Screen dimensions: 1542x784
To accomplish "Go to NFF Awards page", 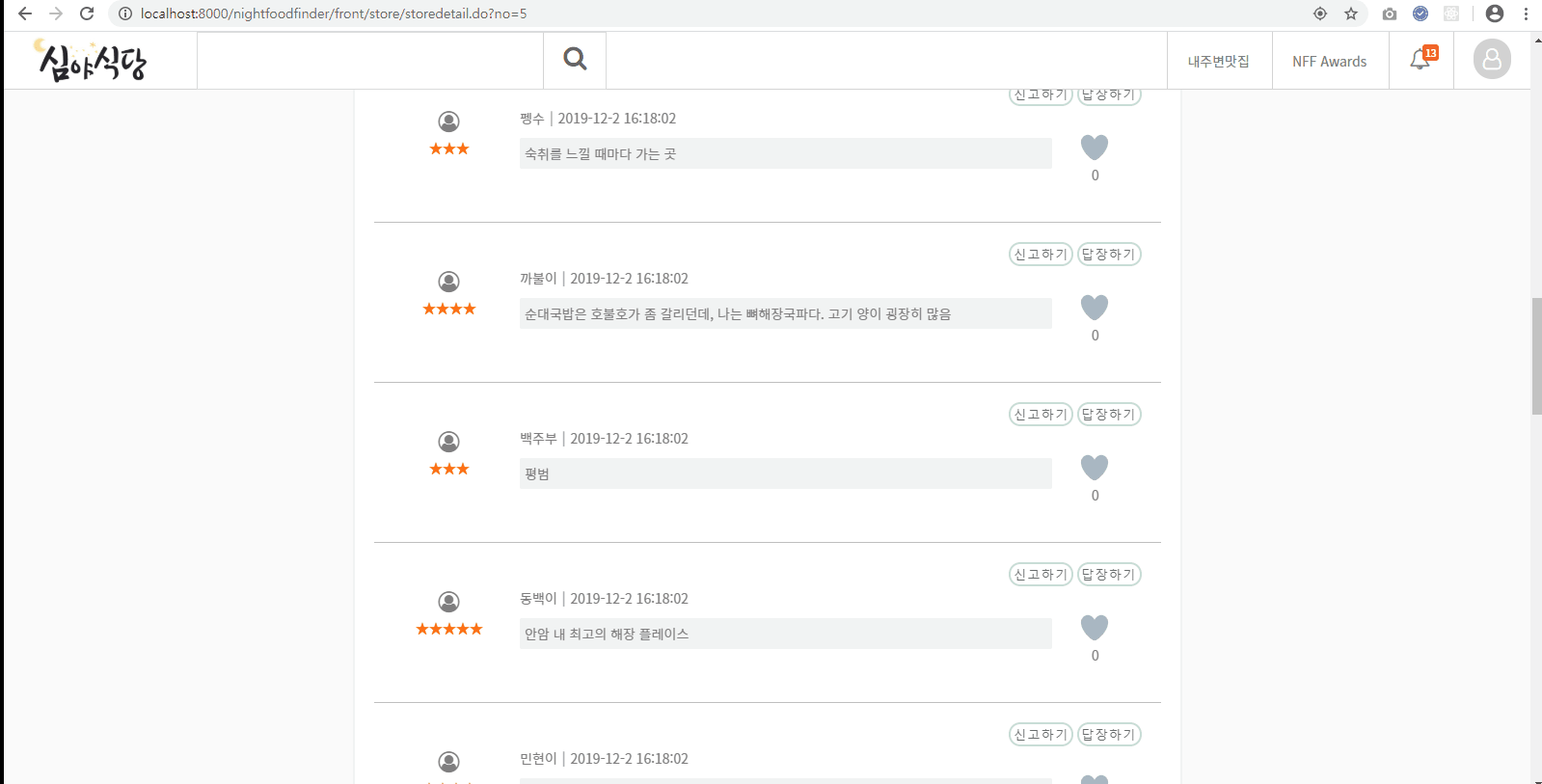I will [1329, 61].
